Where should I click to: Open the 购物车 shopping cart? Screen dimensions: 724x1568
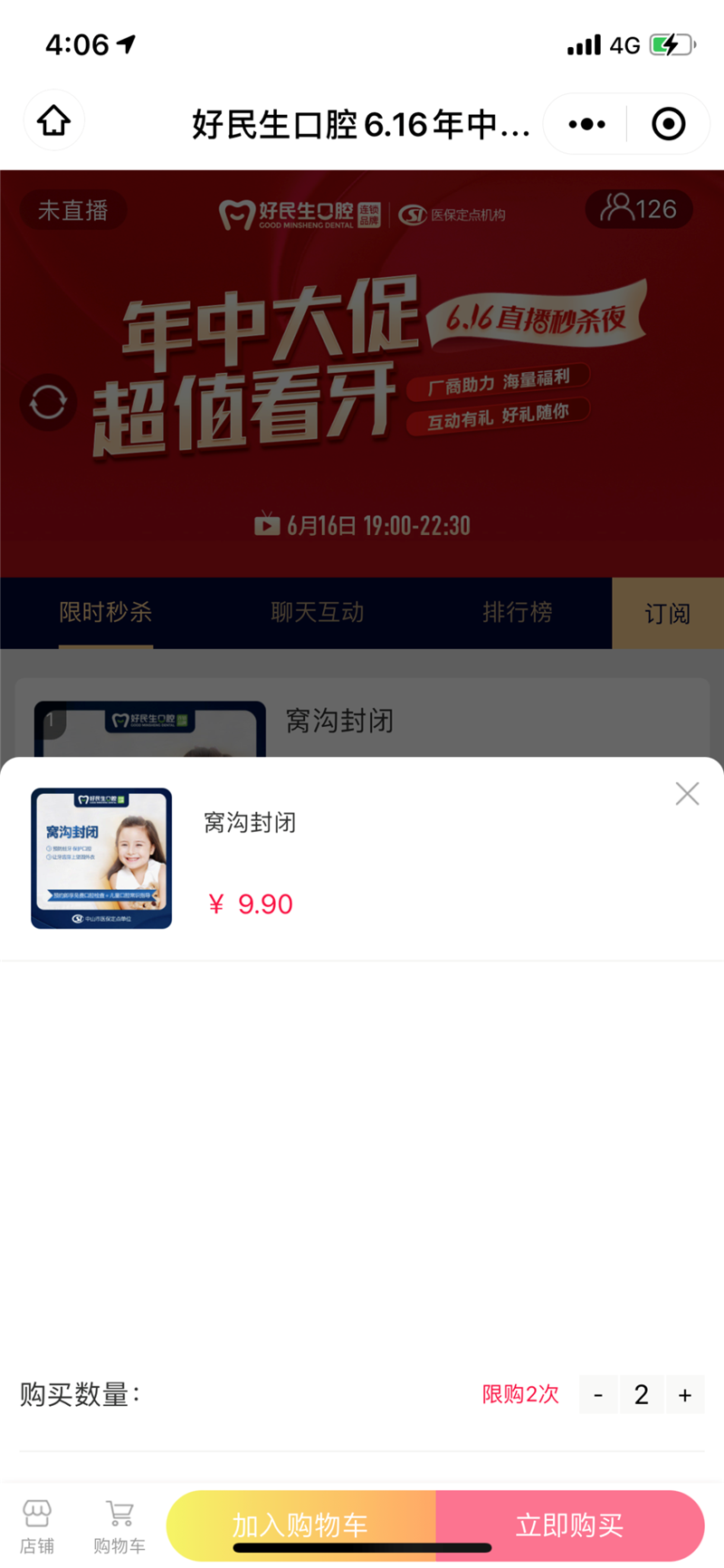119,1525
